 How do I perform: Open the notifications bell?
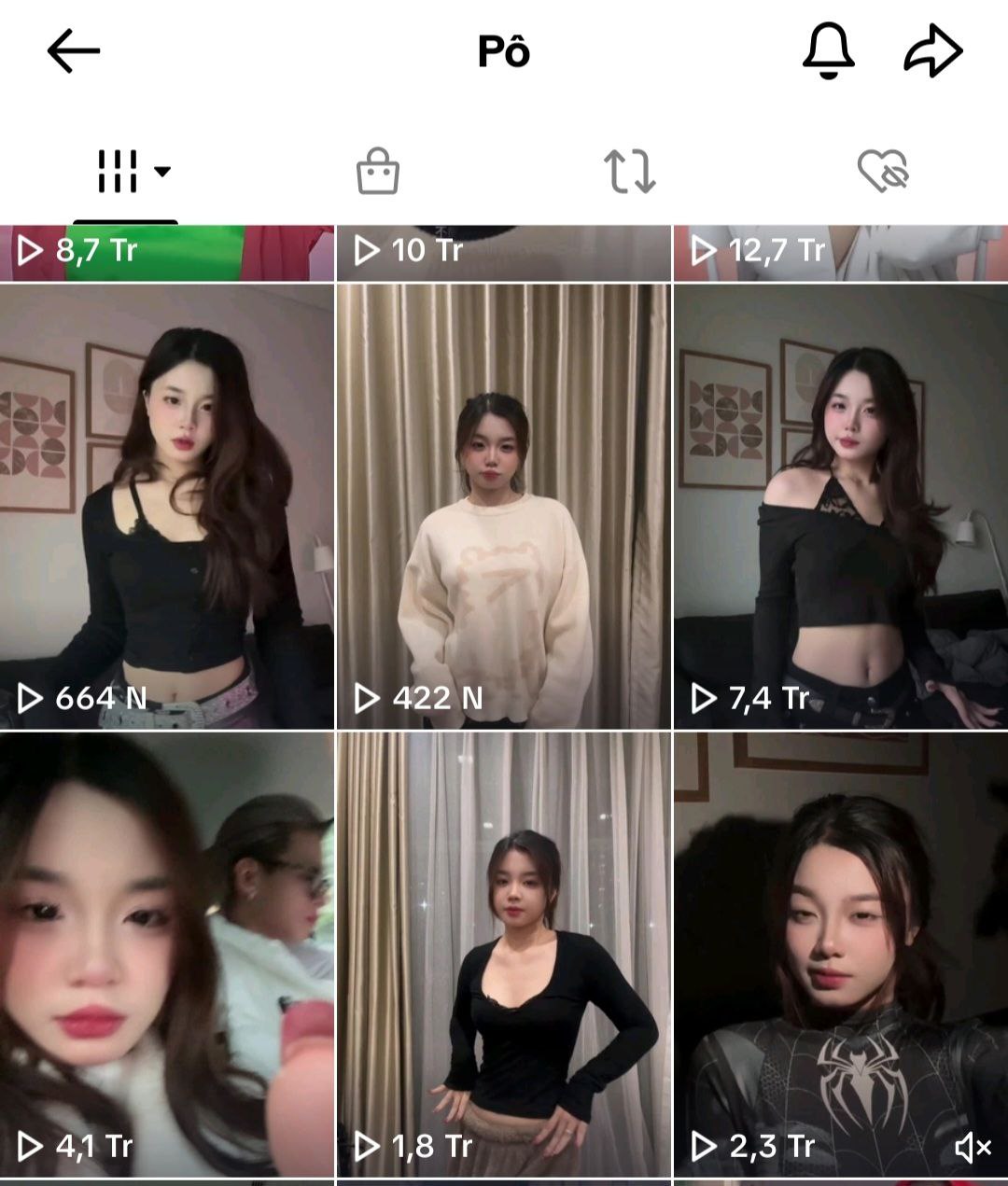coord(828,50)
